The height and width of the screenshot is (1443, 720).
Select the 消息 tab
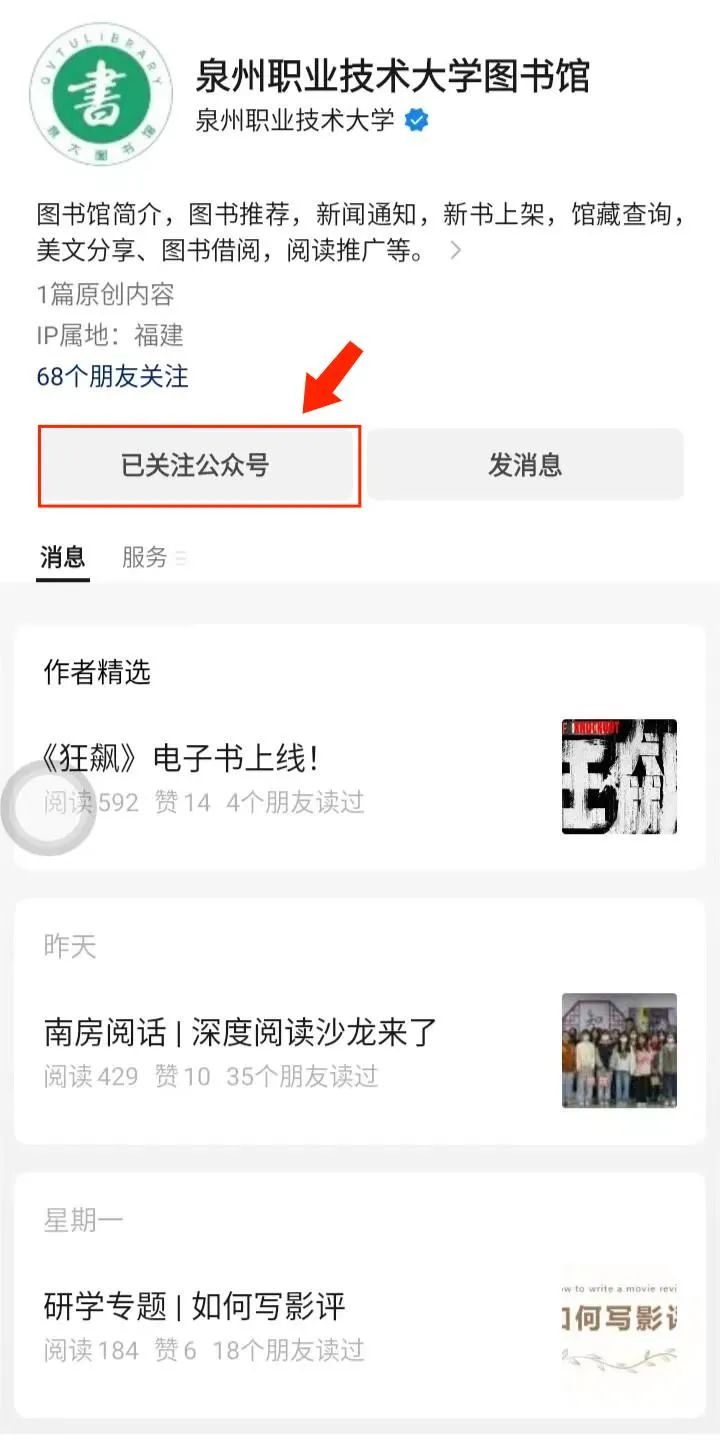[62, 557]
